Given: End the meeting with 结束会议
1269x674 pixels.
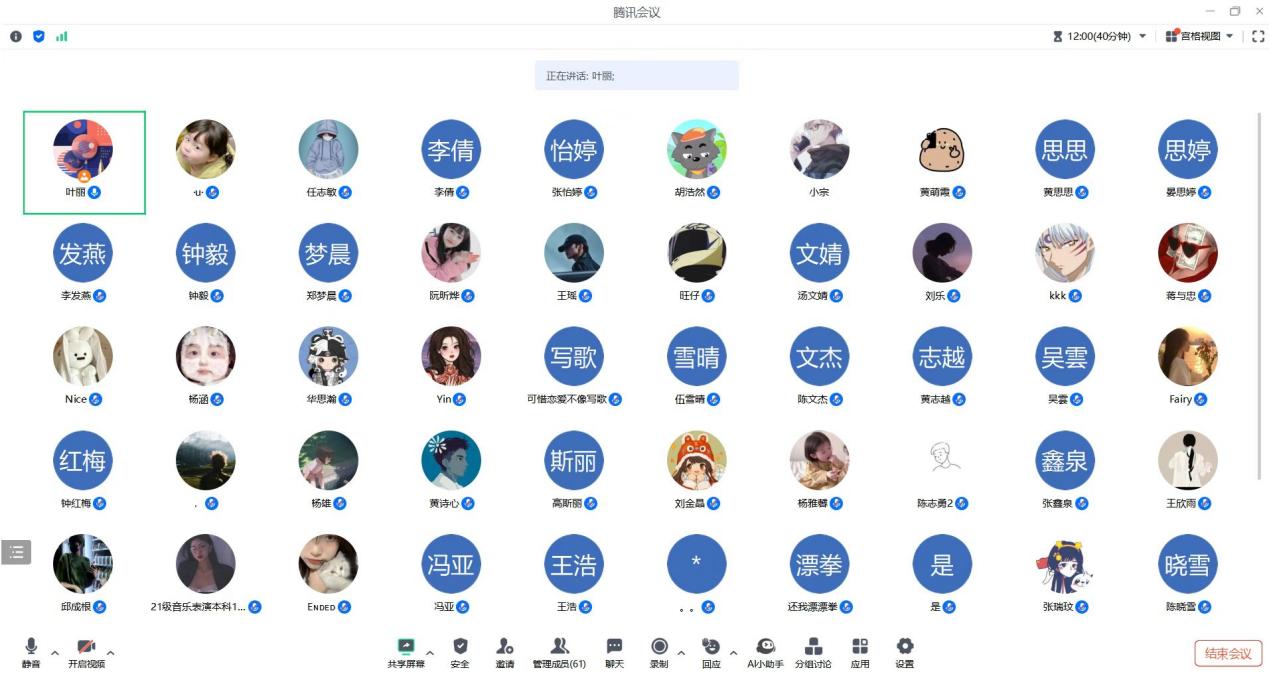Looking at the screenshot, I should 1228,654.
